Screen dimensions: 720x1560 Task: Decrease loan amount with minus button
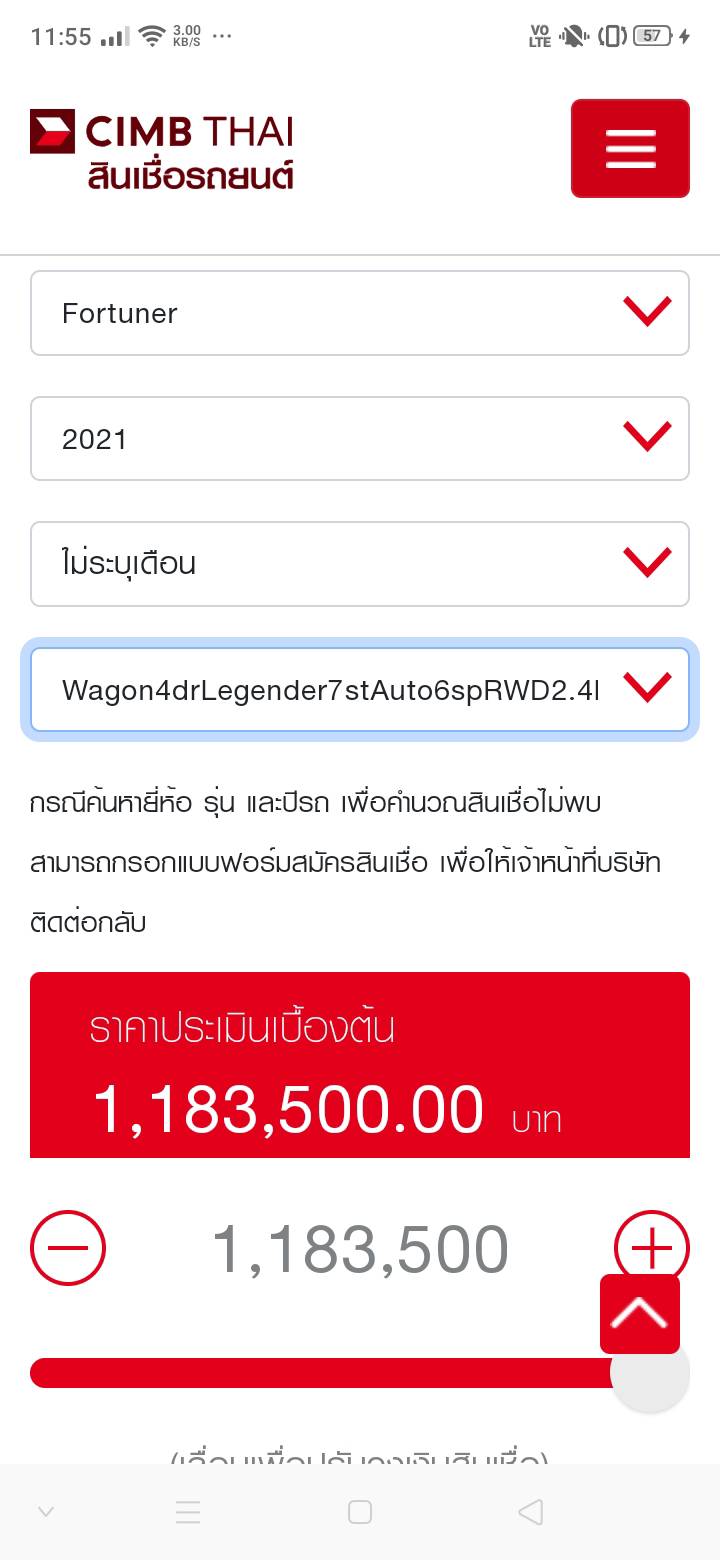[68, 1248]
